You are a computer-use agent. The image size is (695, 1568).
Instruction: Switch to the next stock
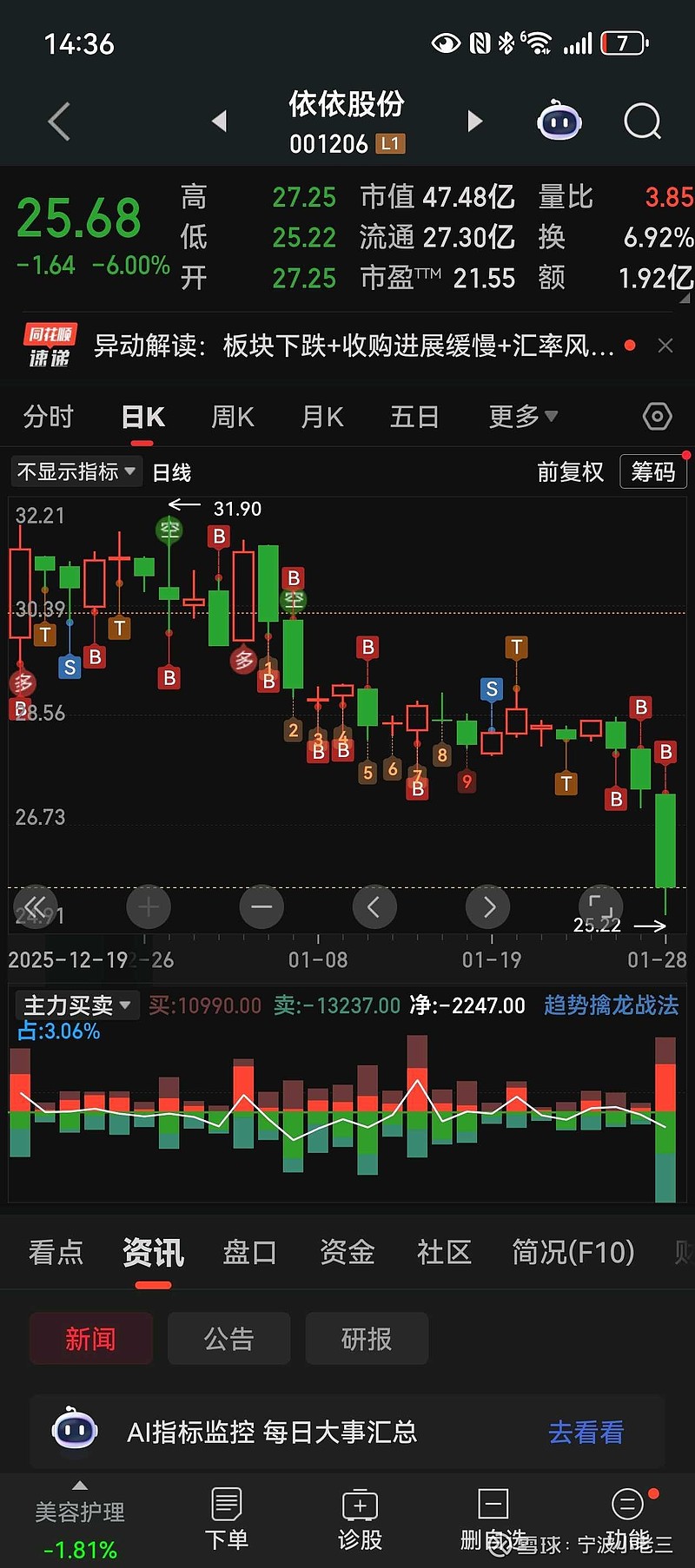[x=474, y=121]
